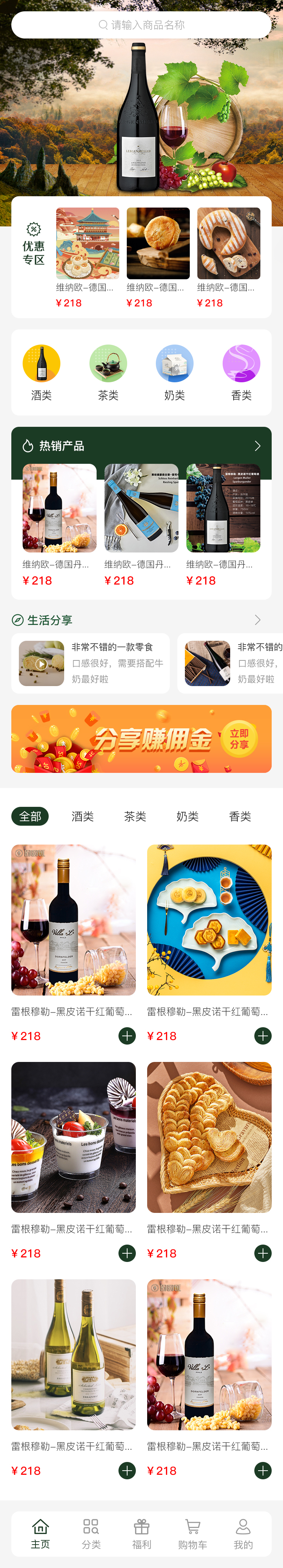Open the 酒类 category icon
The image size is (283, 1568).
42,363
